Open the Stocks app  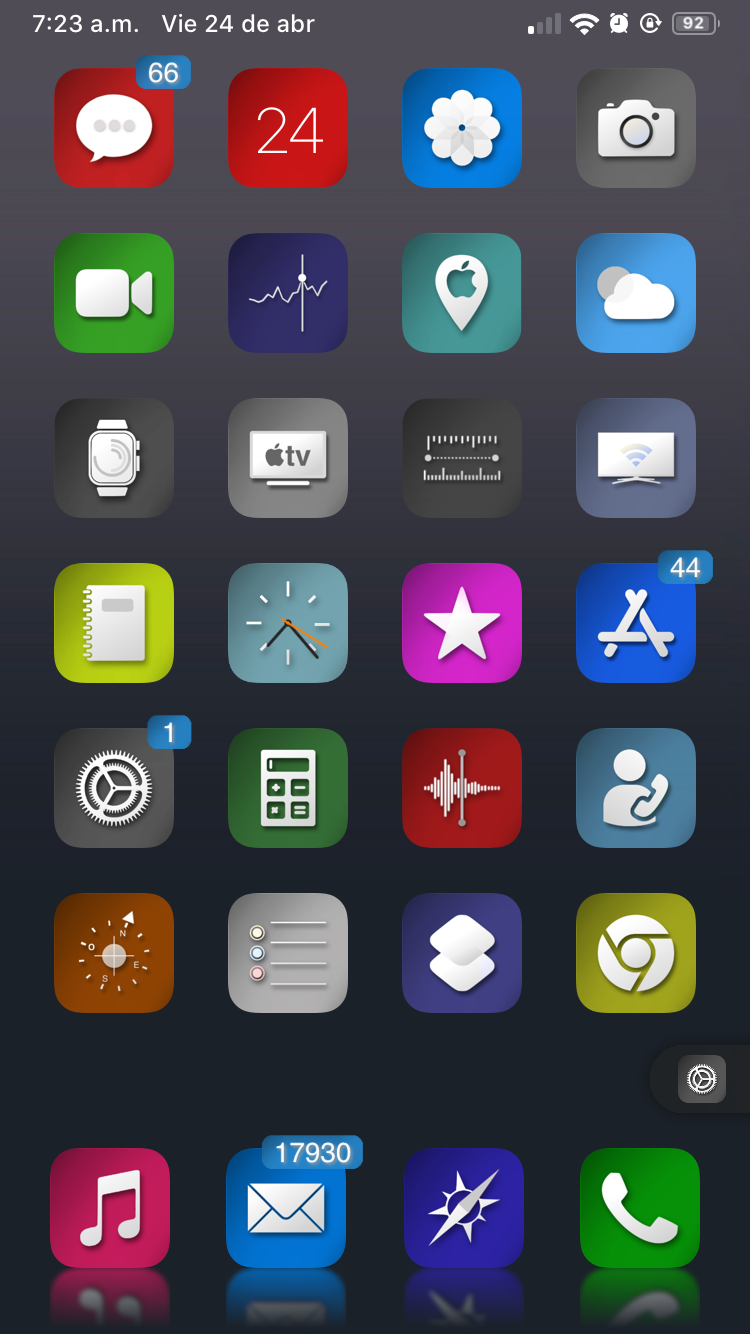click(x=288, y=293)
